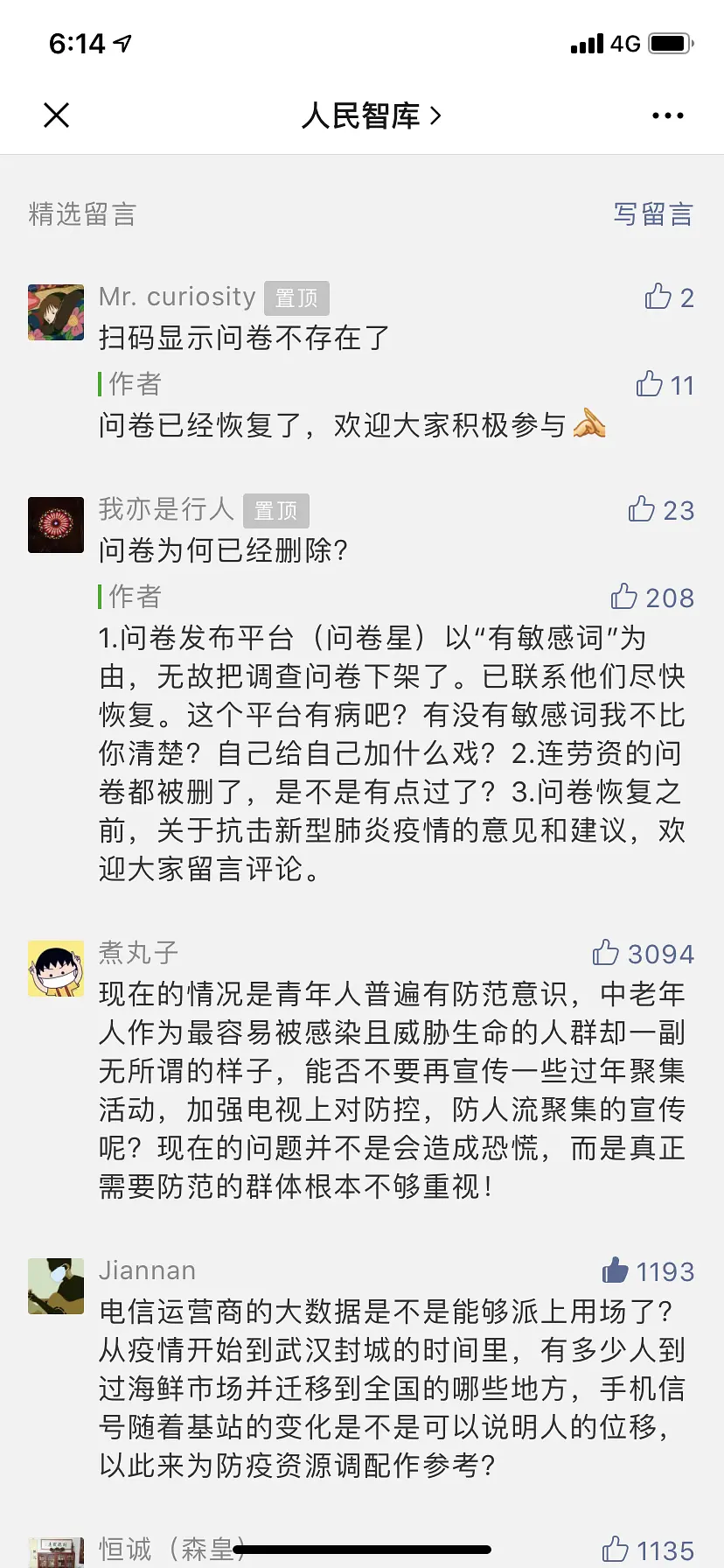
Task: Like the comment with 1135 likes
Action: [616, 1550]
